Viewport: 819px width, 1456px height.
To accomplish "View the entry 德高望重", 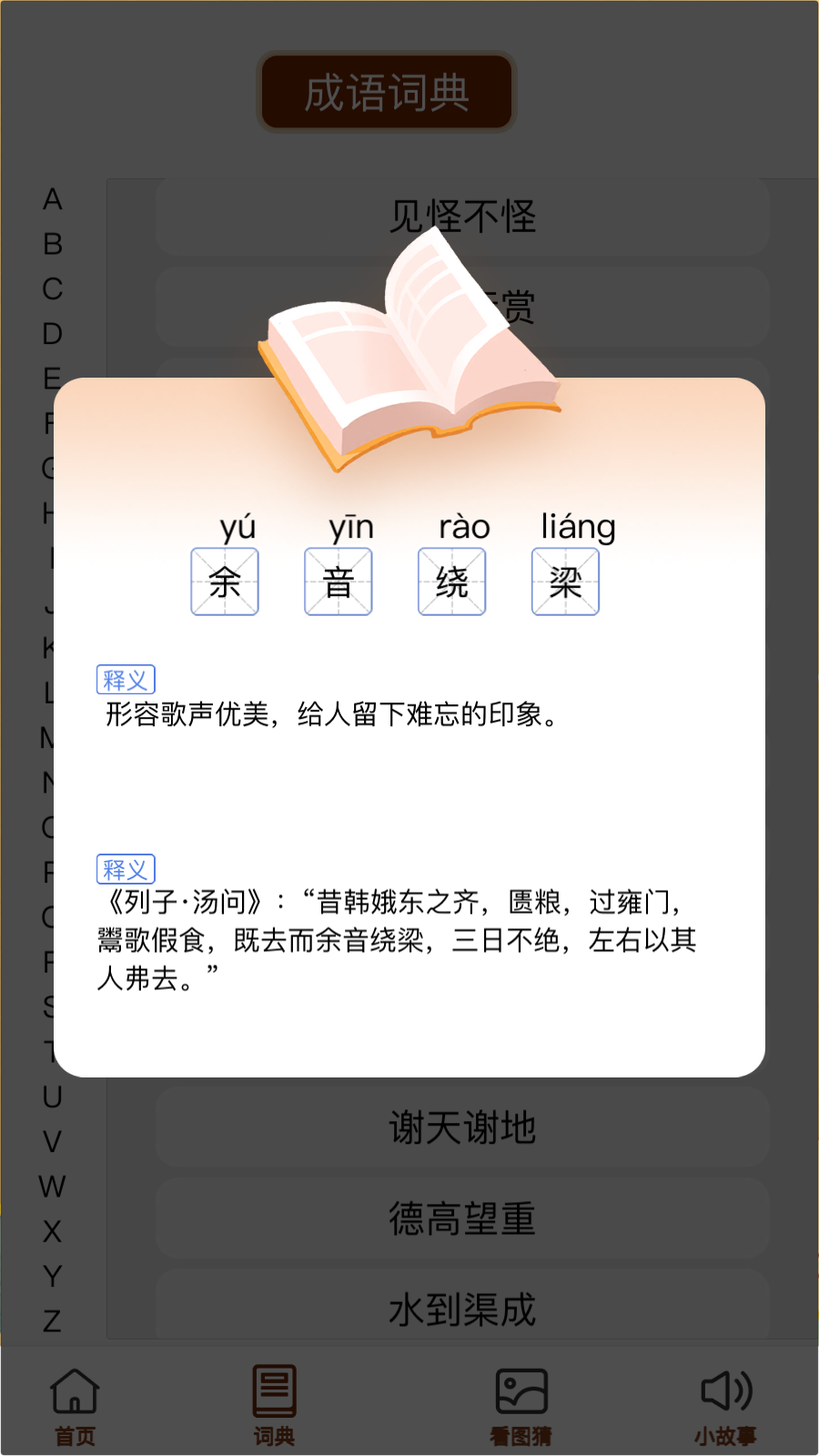I will (462, 1218).
